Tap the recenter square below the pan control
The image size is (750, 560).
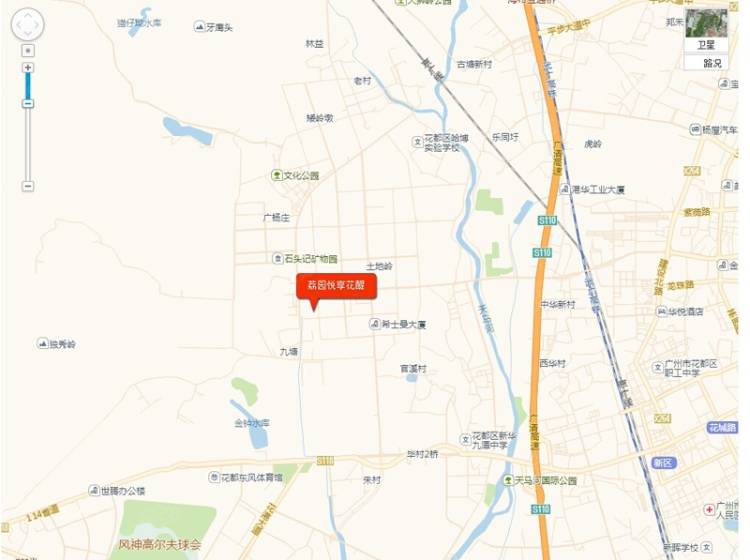pyautogui.click(x=28, y=49)
